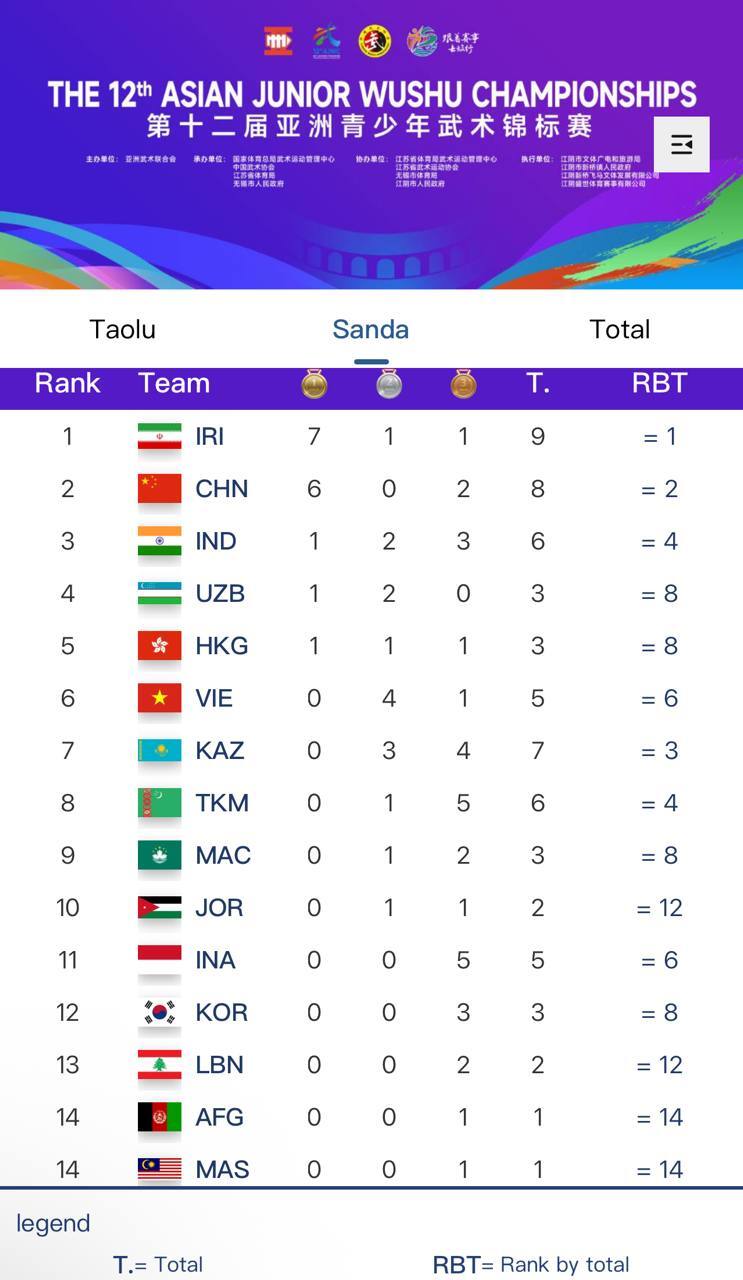Select the active Sanda tab
Viewport: 743px width, 1280px height.
click(371, 329)
